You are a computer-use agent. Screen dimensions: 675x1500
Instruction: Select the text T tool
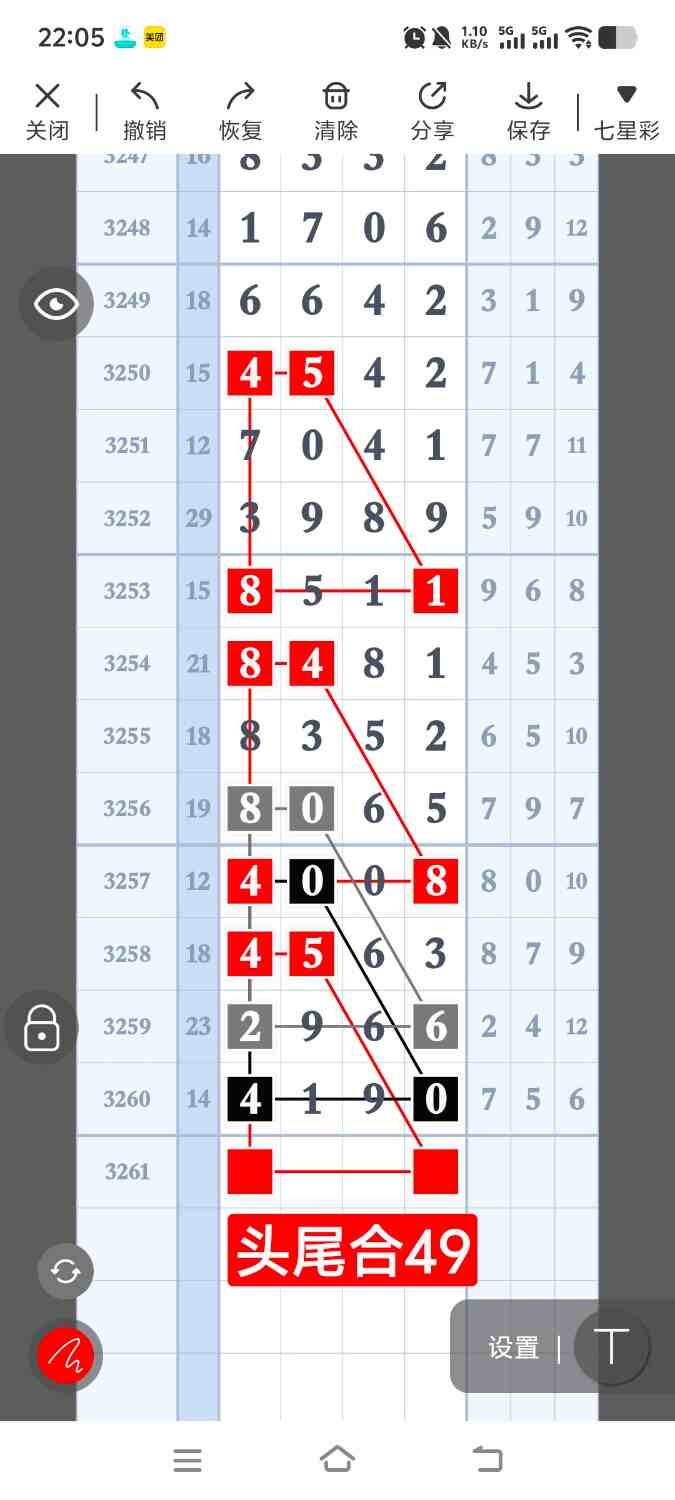coord(611,1347)
